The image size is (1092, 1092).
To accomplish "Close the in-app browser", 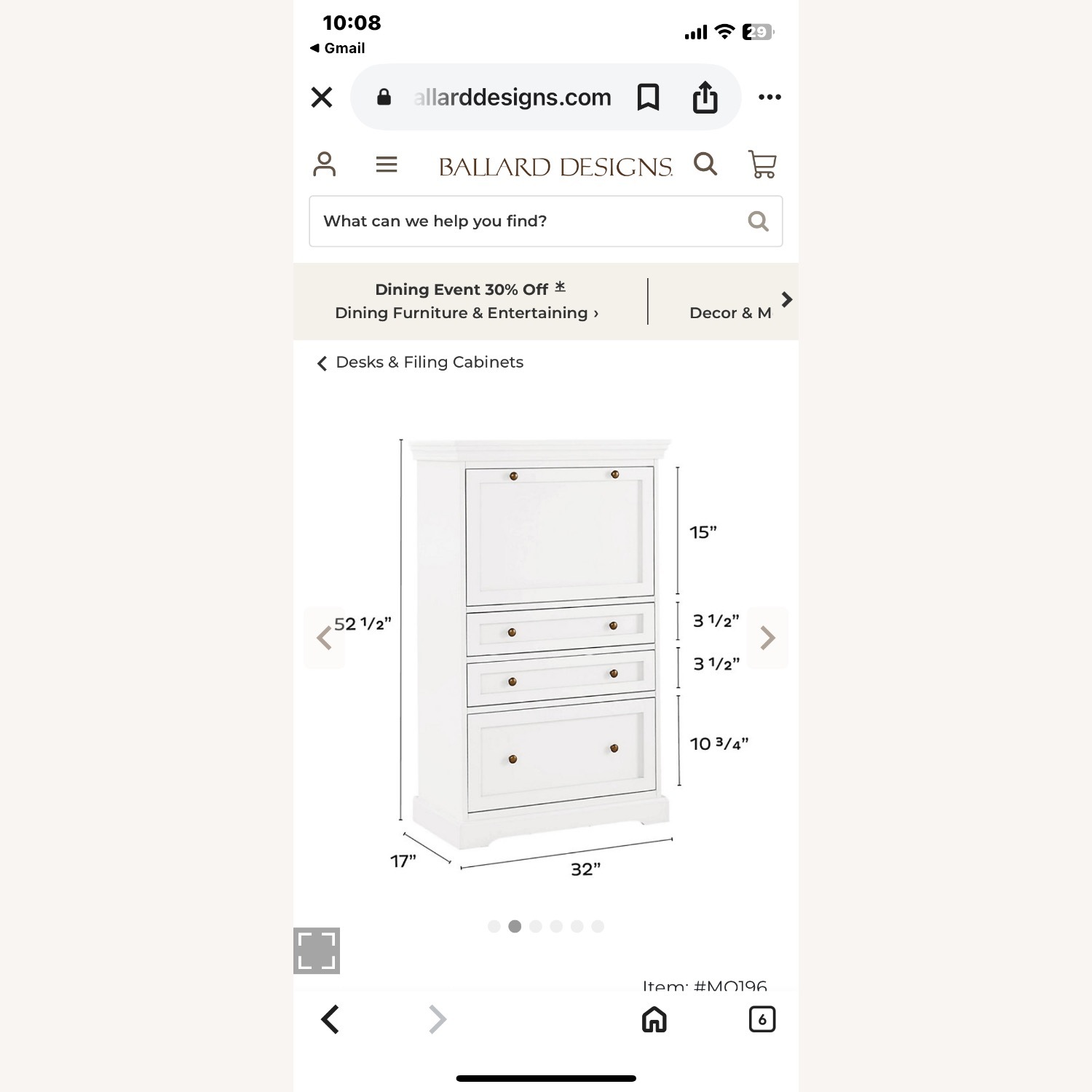I will 322,98.
